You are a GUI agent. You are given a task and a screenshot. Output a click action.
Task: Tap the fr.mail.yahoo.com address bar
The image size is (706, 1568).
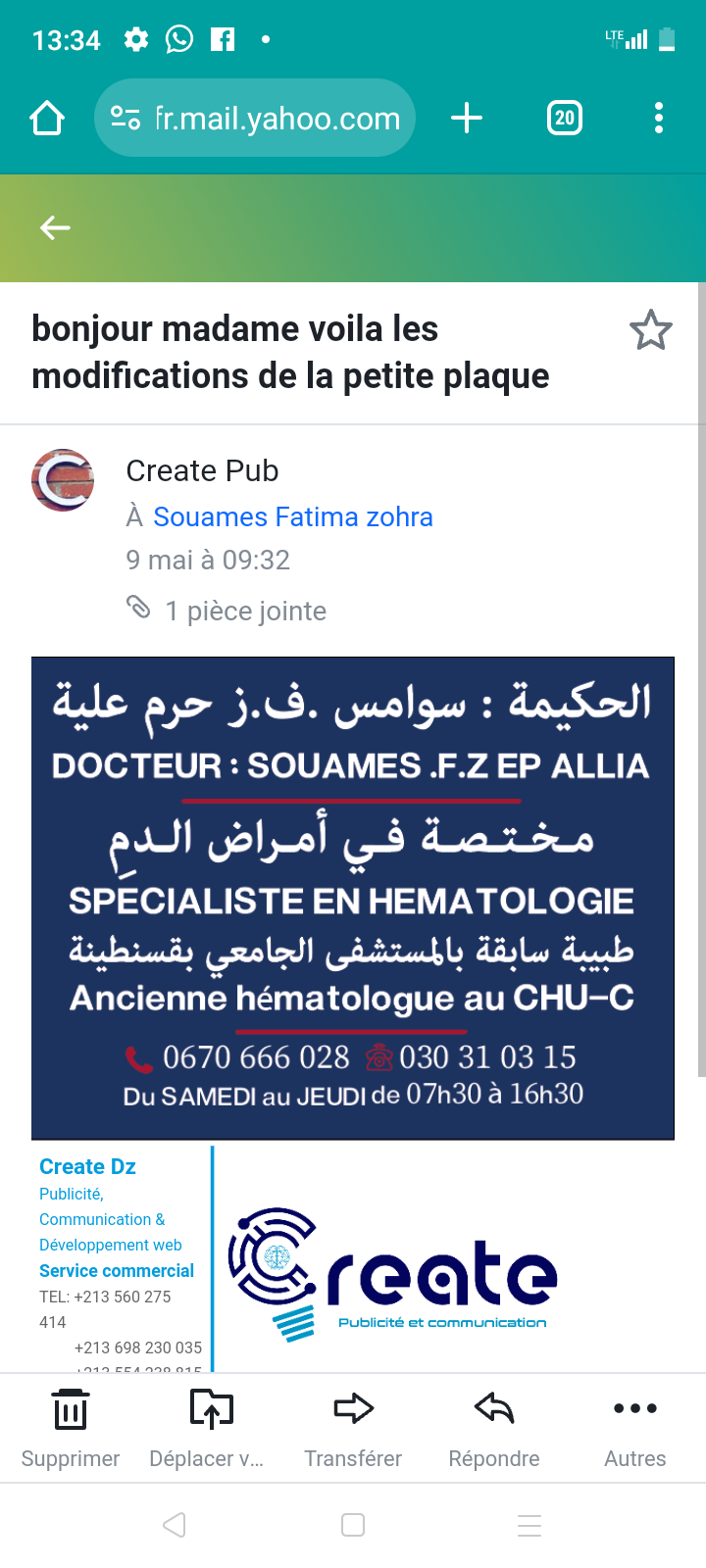coord(255,119)
